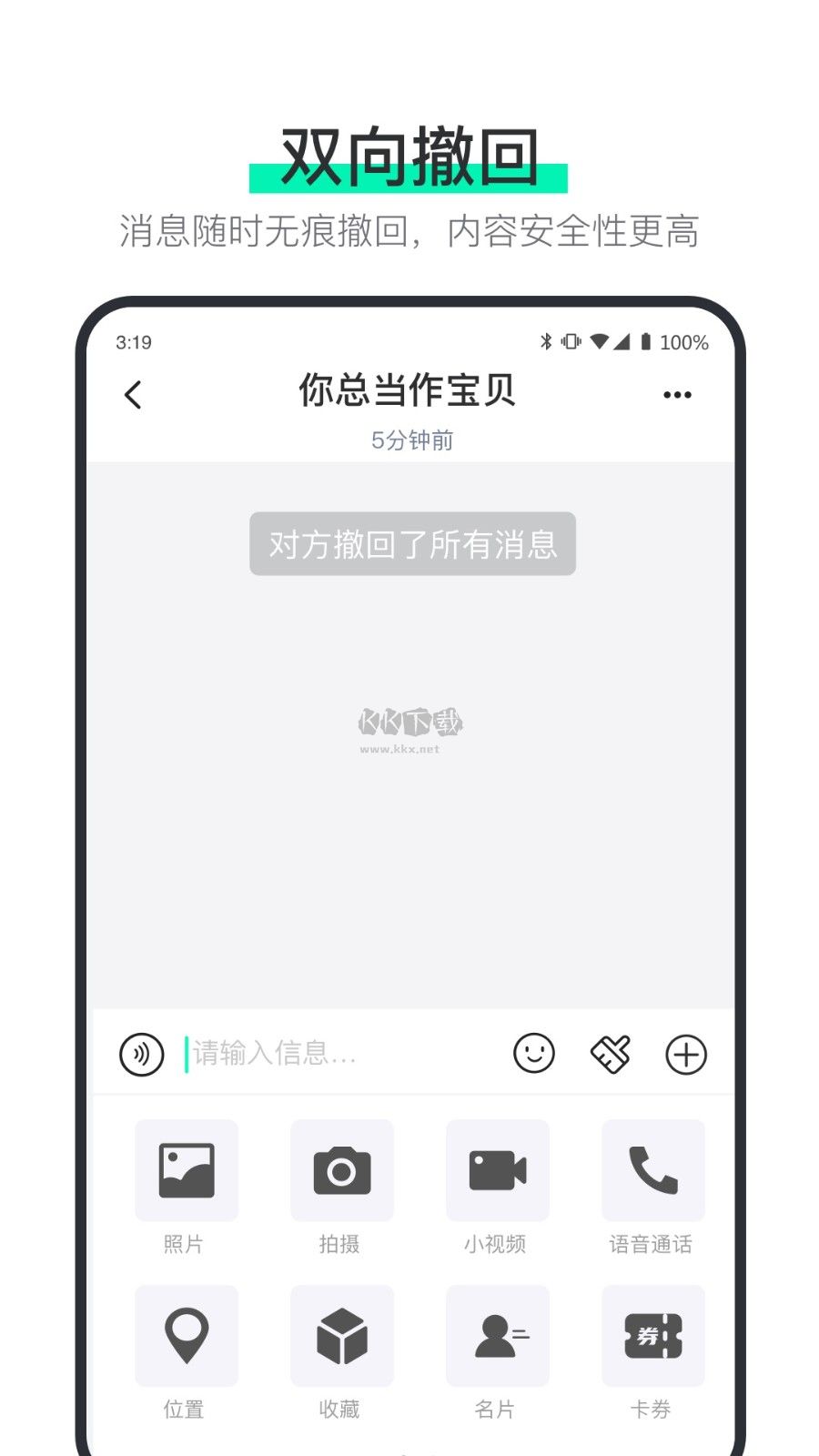Tap the 5分钟前 status under the title

point(409,440)
